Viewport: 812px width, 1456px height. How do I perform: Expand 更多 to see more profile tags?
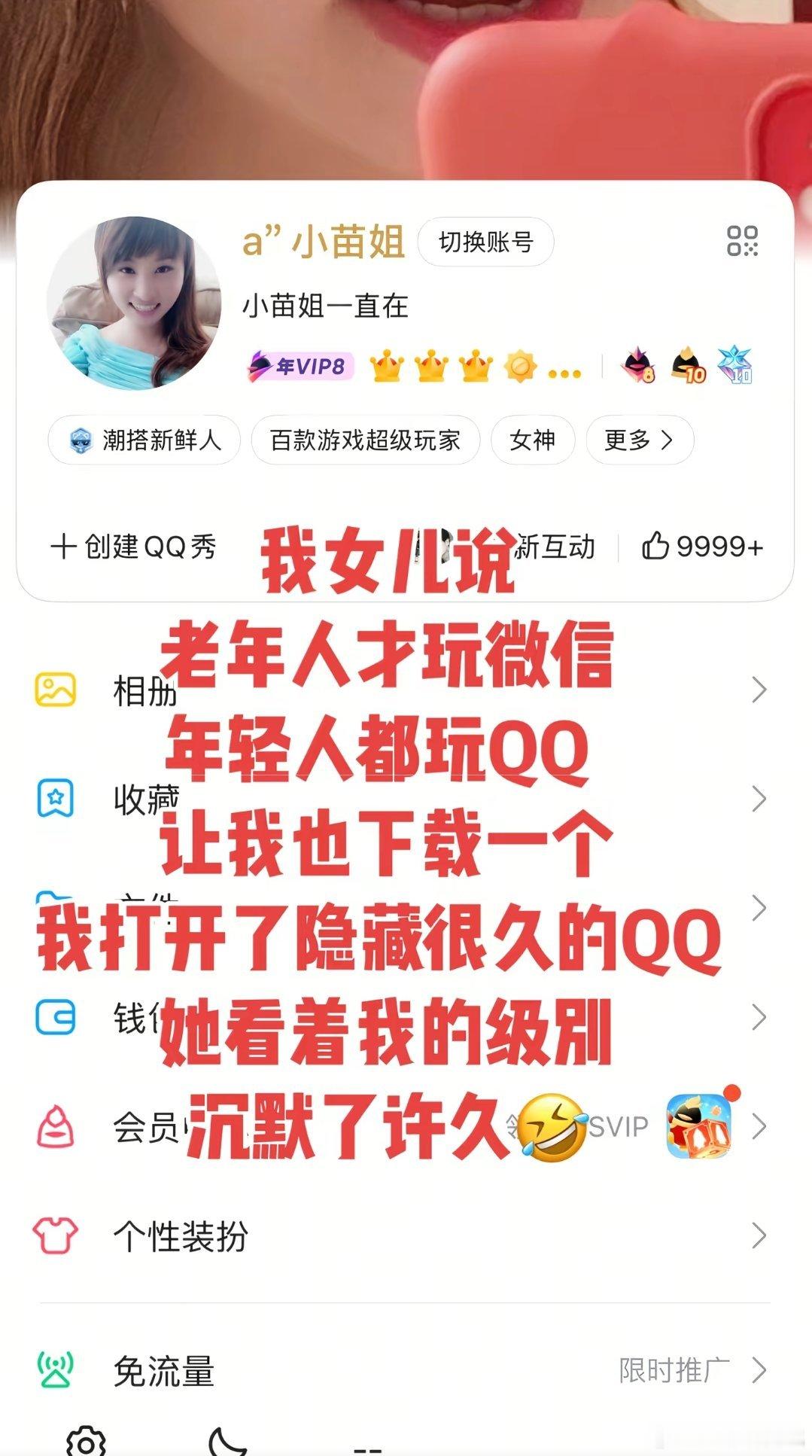point(638,440)
